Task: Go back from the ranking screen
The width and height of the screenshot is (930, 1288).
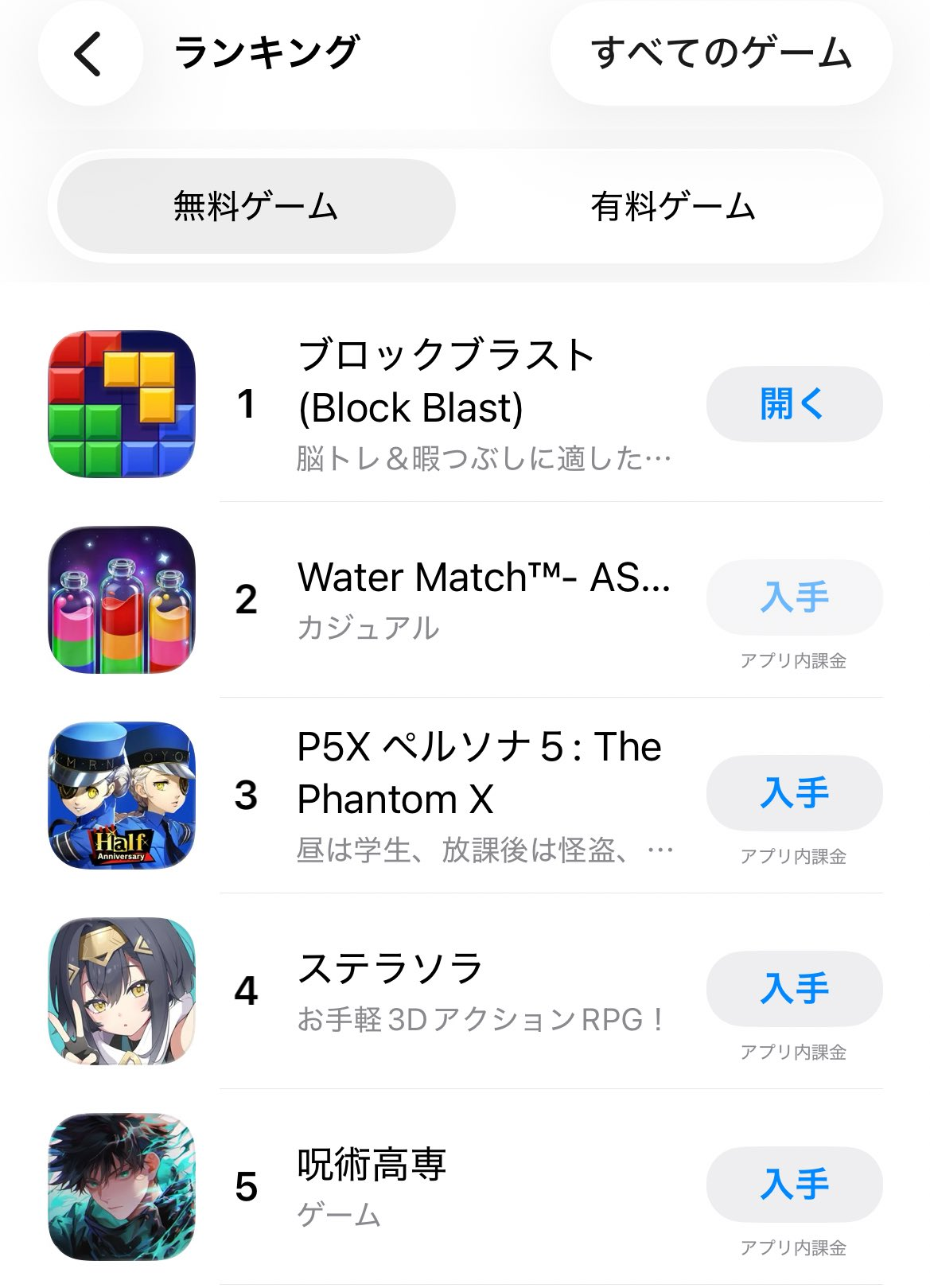Action: pos(89,54)
